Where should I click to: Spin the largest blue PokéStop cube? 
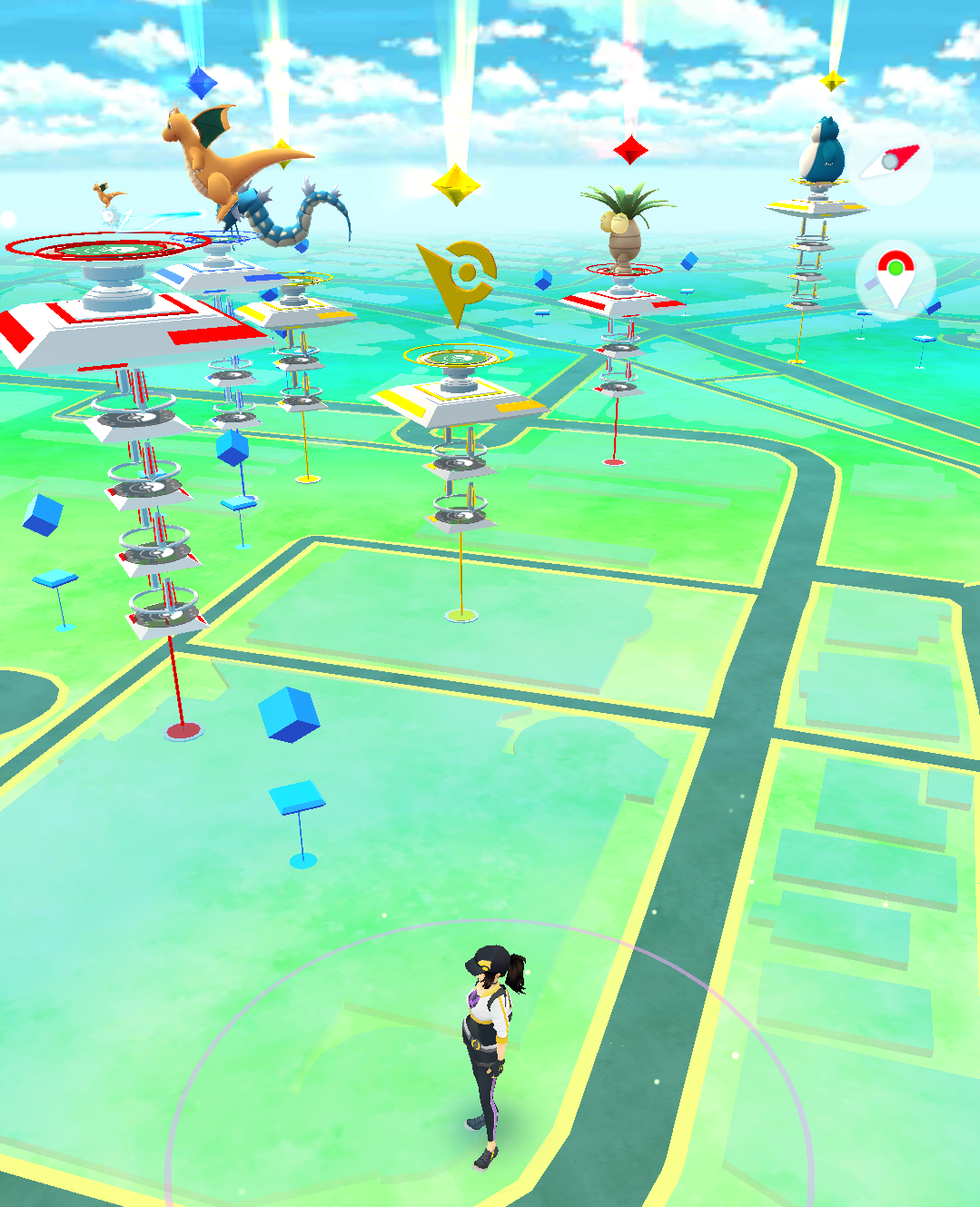click(x=290, y=715)
